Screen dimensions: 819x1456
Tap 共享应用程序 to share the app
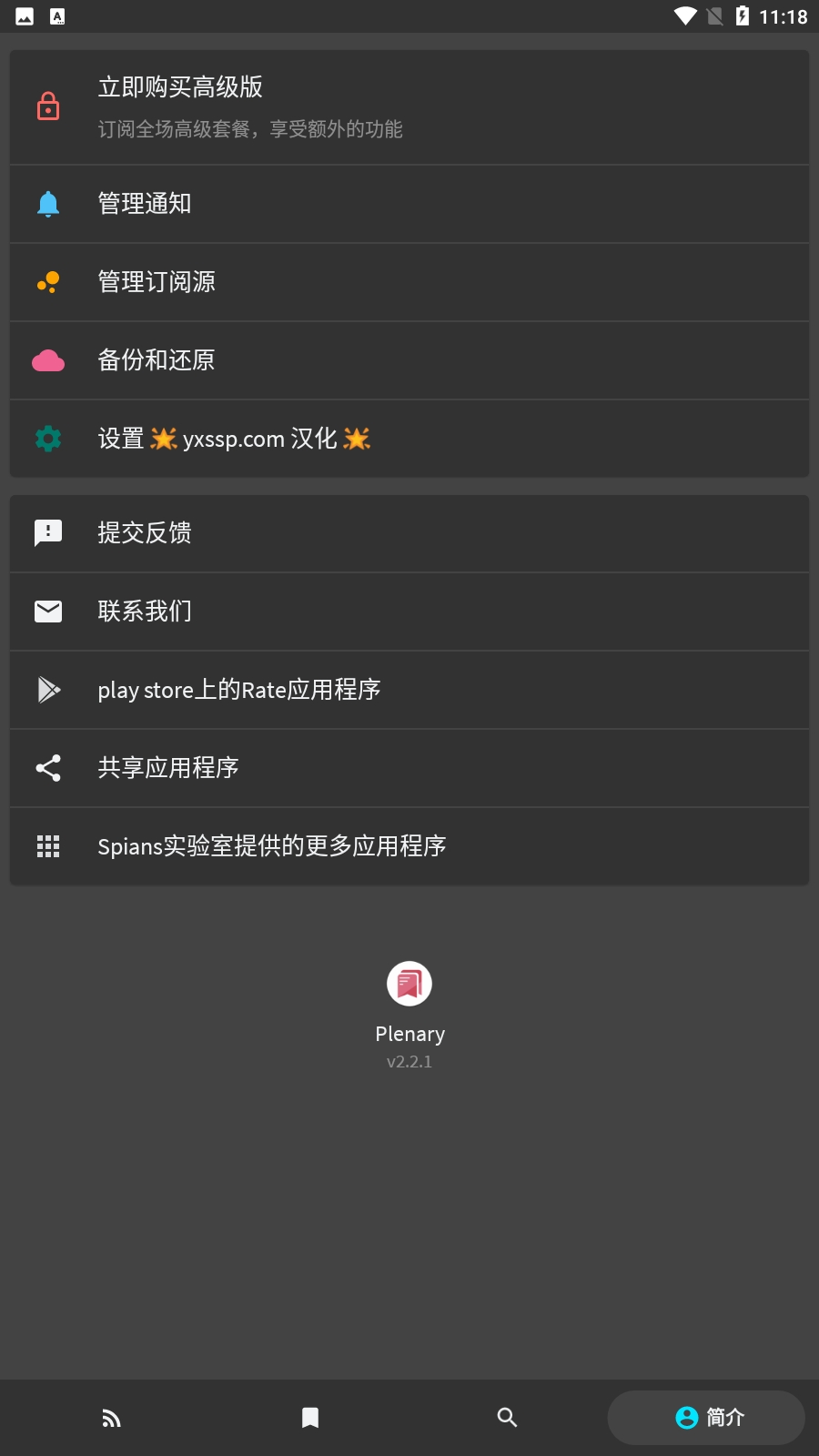tap(409, 768)
